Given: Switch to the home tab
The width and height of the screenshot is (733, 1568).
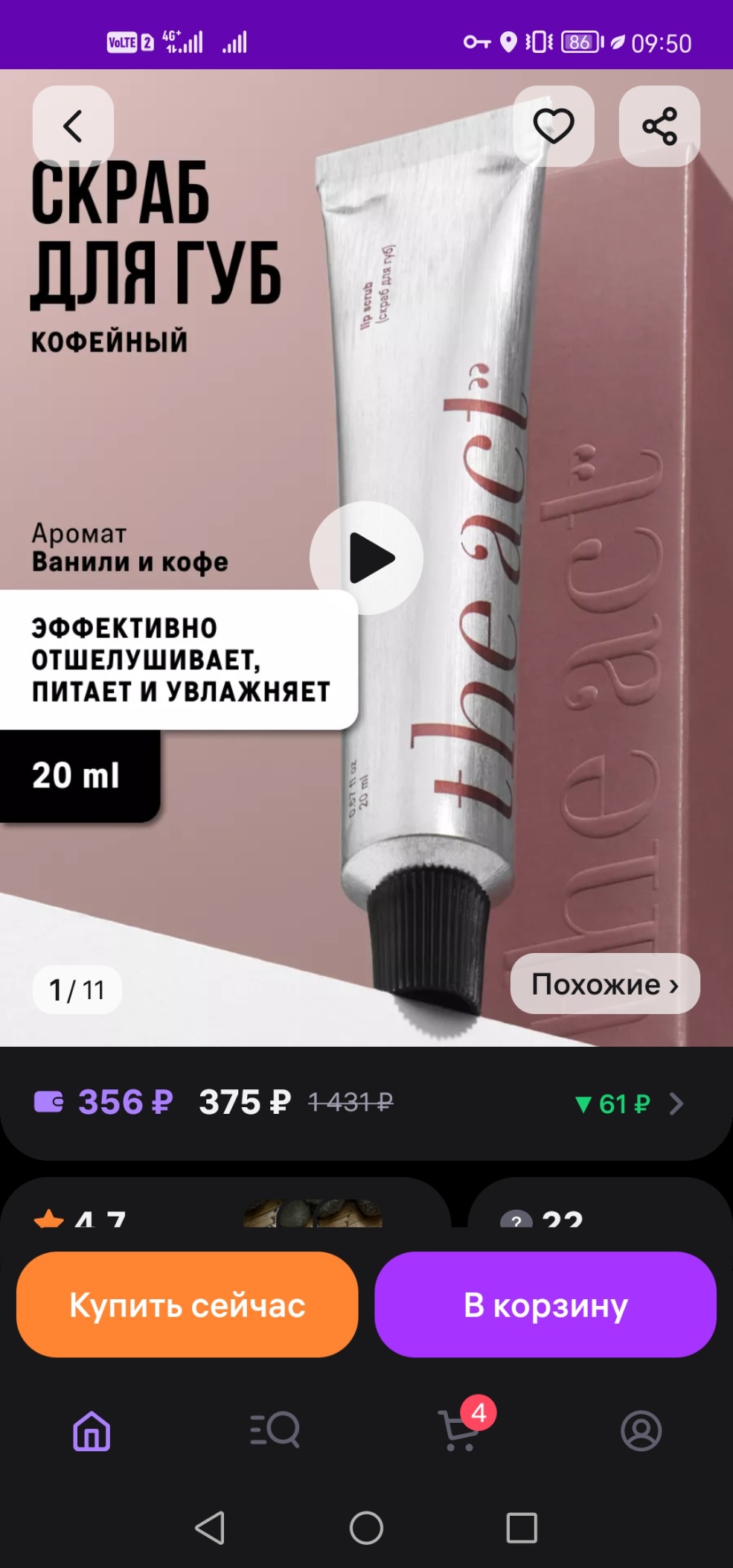Looking at the screenshot, I should 92,1430.
